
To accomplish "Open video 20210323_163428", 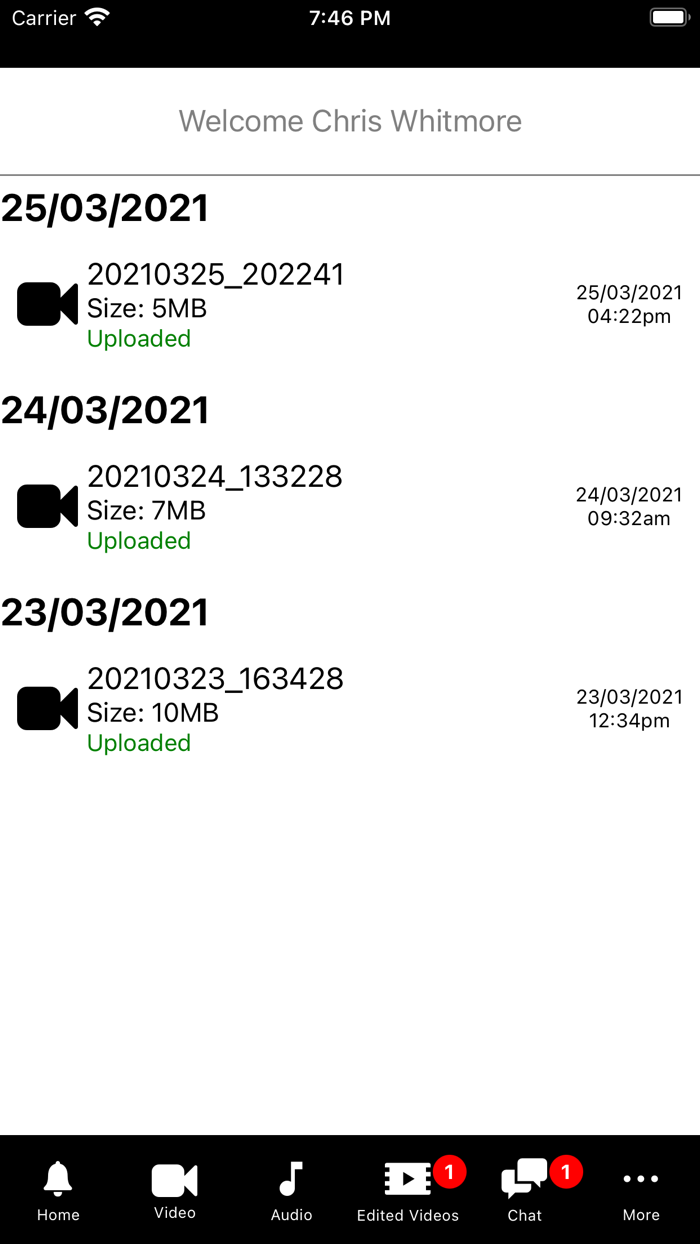I will click(x=350, y=709).
